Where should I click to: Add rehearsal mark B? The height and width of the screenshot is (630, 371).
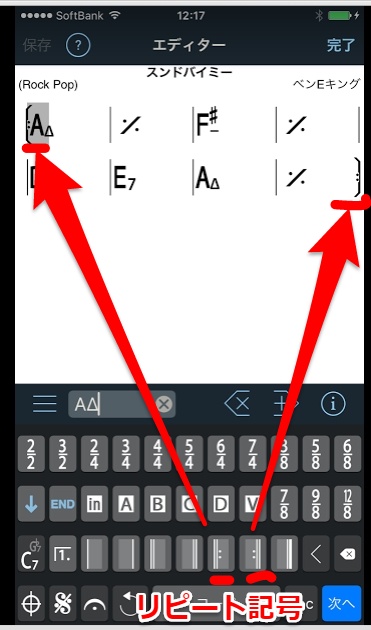click(x=157, y=504)
